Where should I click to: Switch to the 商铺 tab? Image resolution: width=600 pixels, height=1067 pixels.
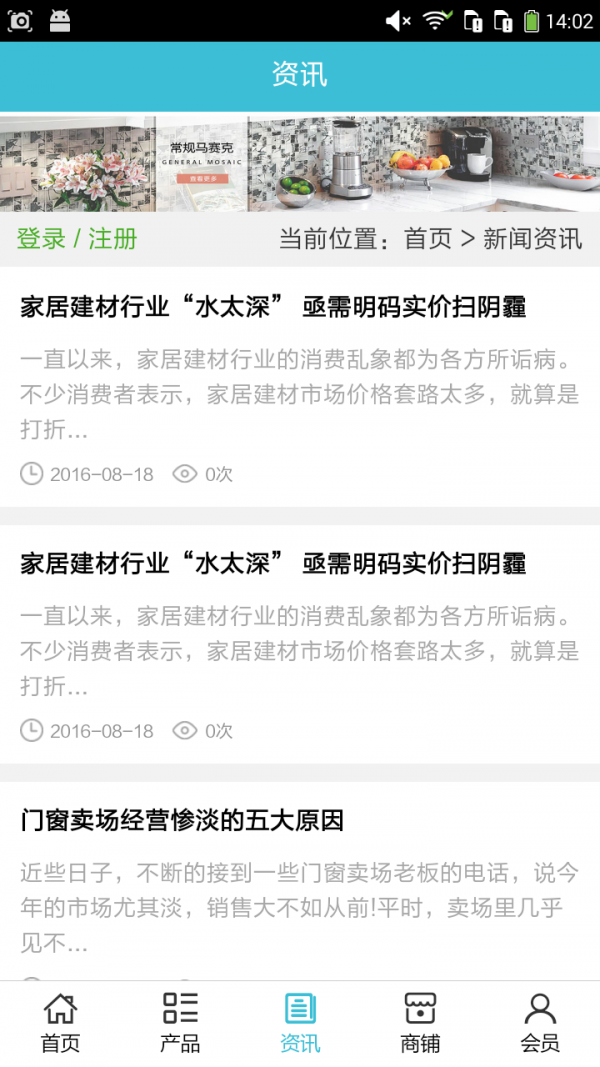tap(420, 1023)
